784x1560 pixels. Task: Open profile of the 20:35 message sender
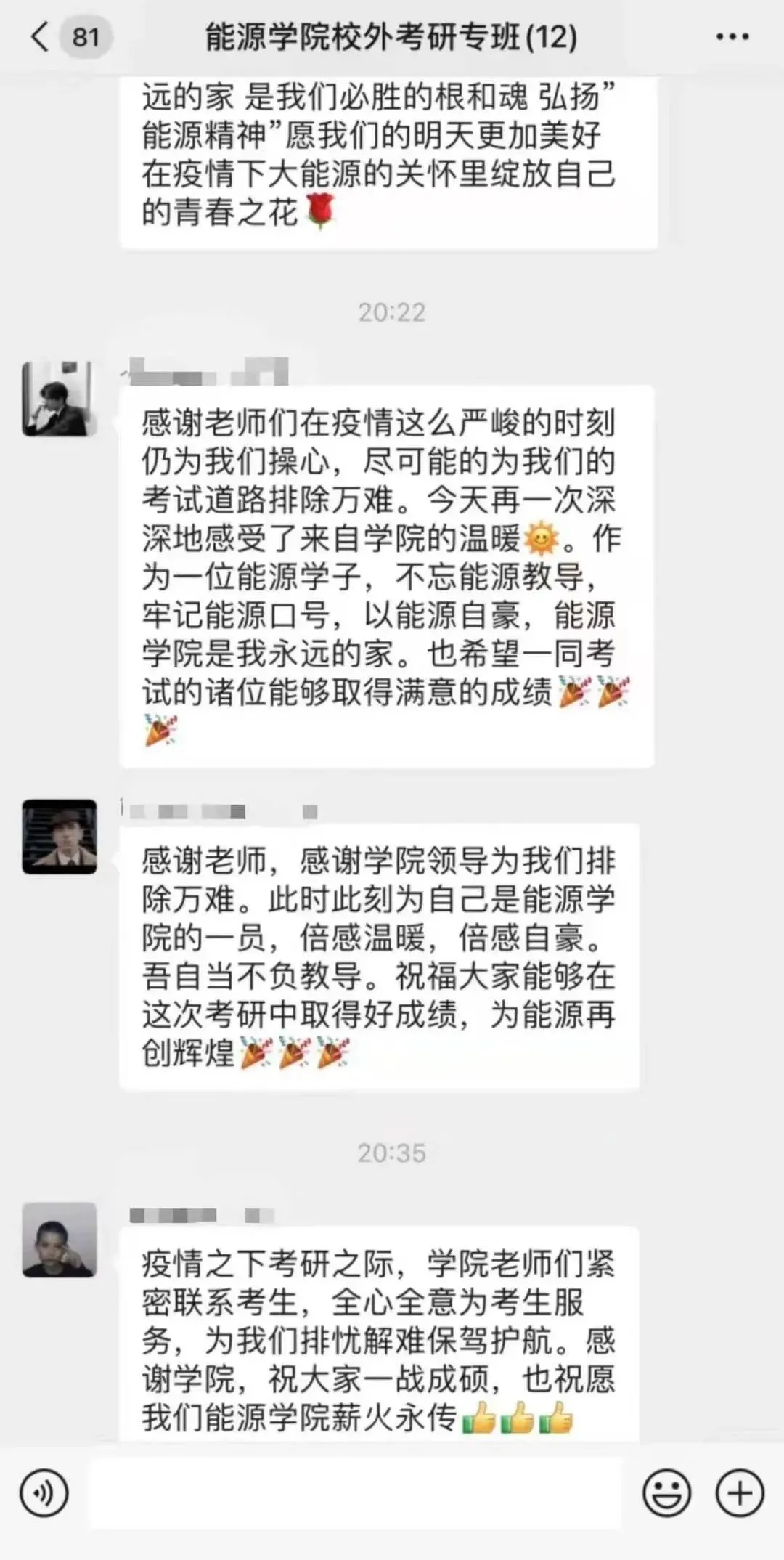point(60,1240)
